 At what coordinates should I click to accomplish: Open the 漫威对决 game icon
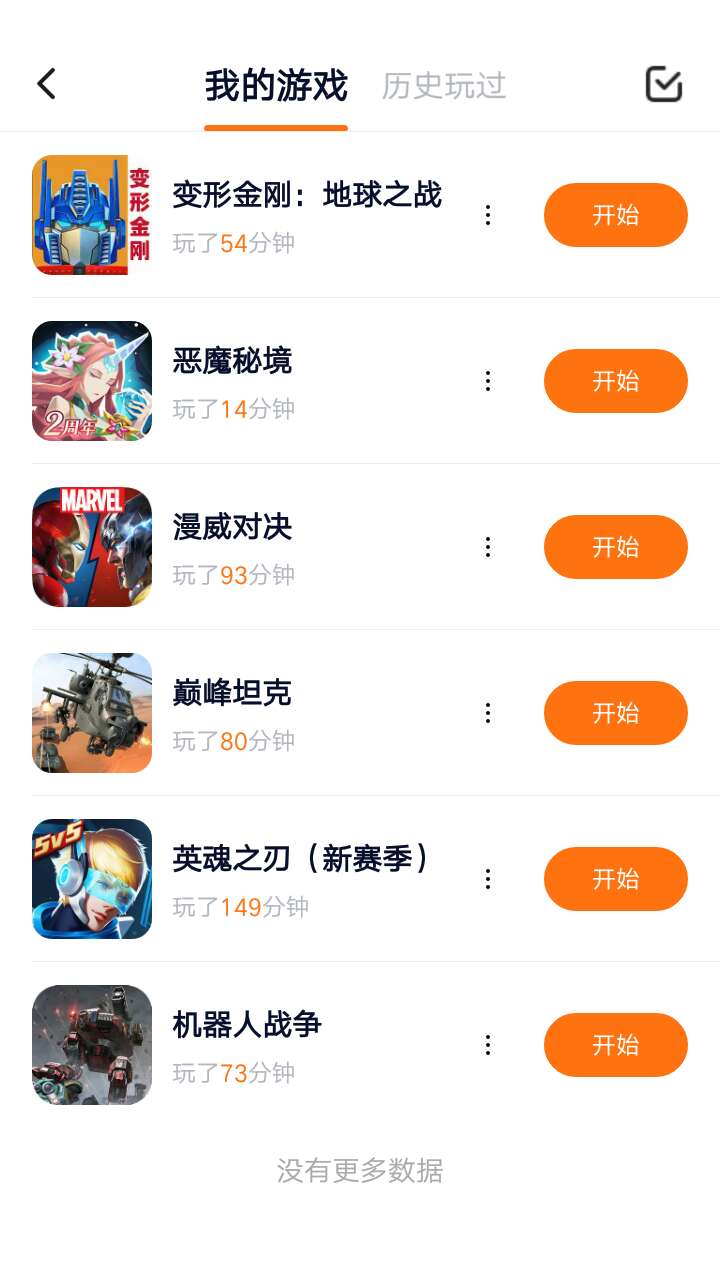click(92, 547)
